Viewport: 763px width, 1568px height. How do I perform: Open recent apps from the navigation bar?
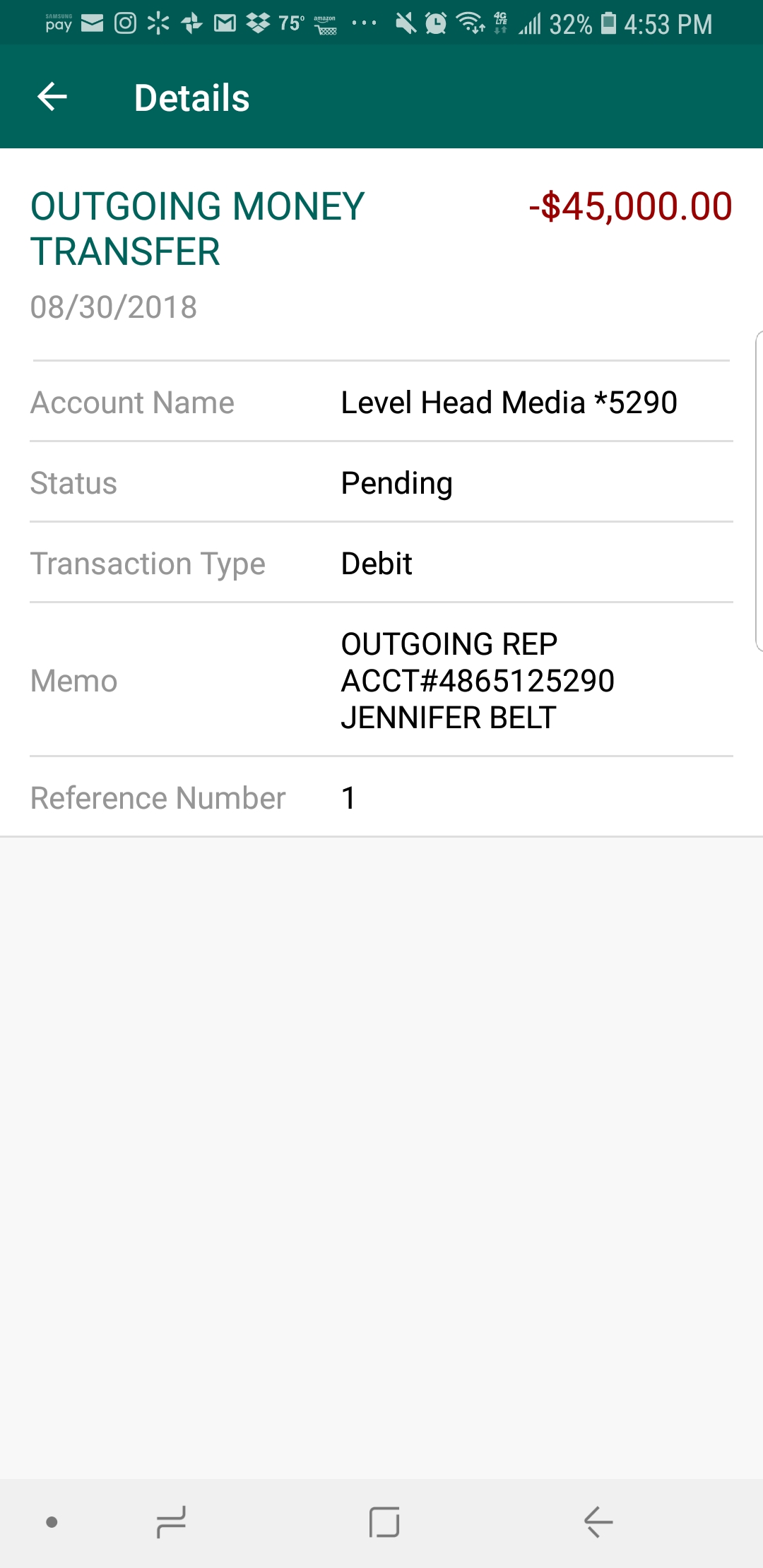pyautogui.click(x=171, y=1521)
